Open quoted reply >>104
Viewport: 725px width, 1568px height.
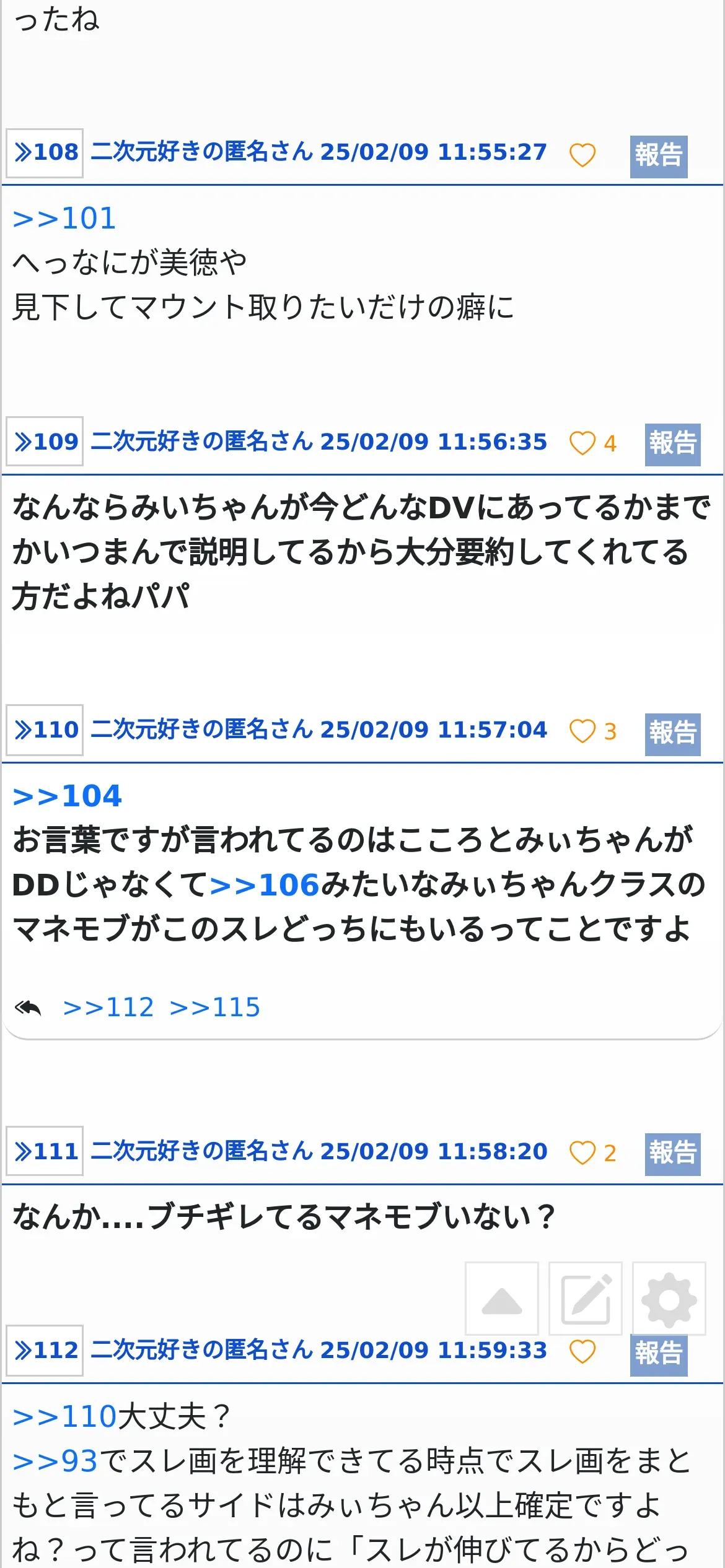[68, 796]
